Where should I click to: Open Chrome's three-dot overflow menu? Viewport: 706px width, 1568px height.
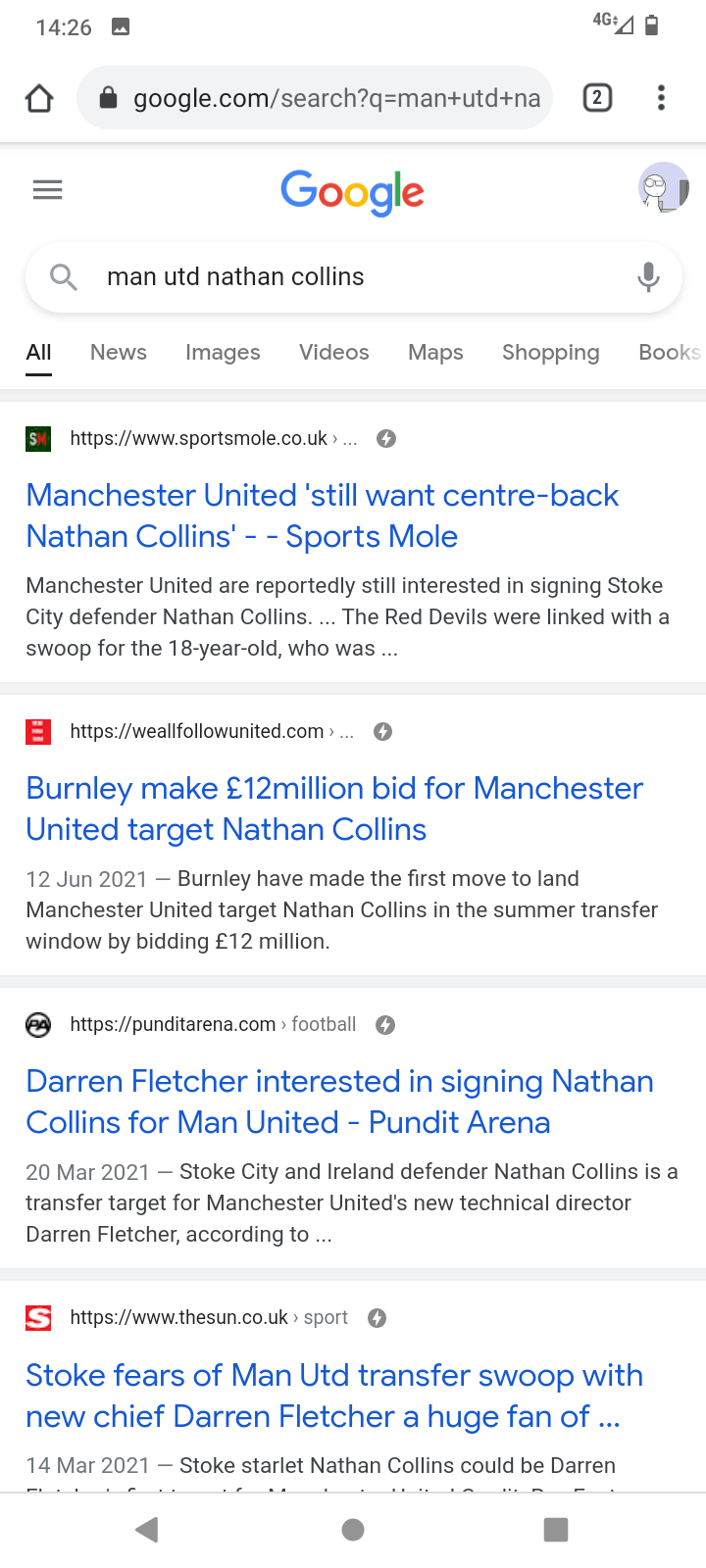point(661,98)
